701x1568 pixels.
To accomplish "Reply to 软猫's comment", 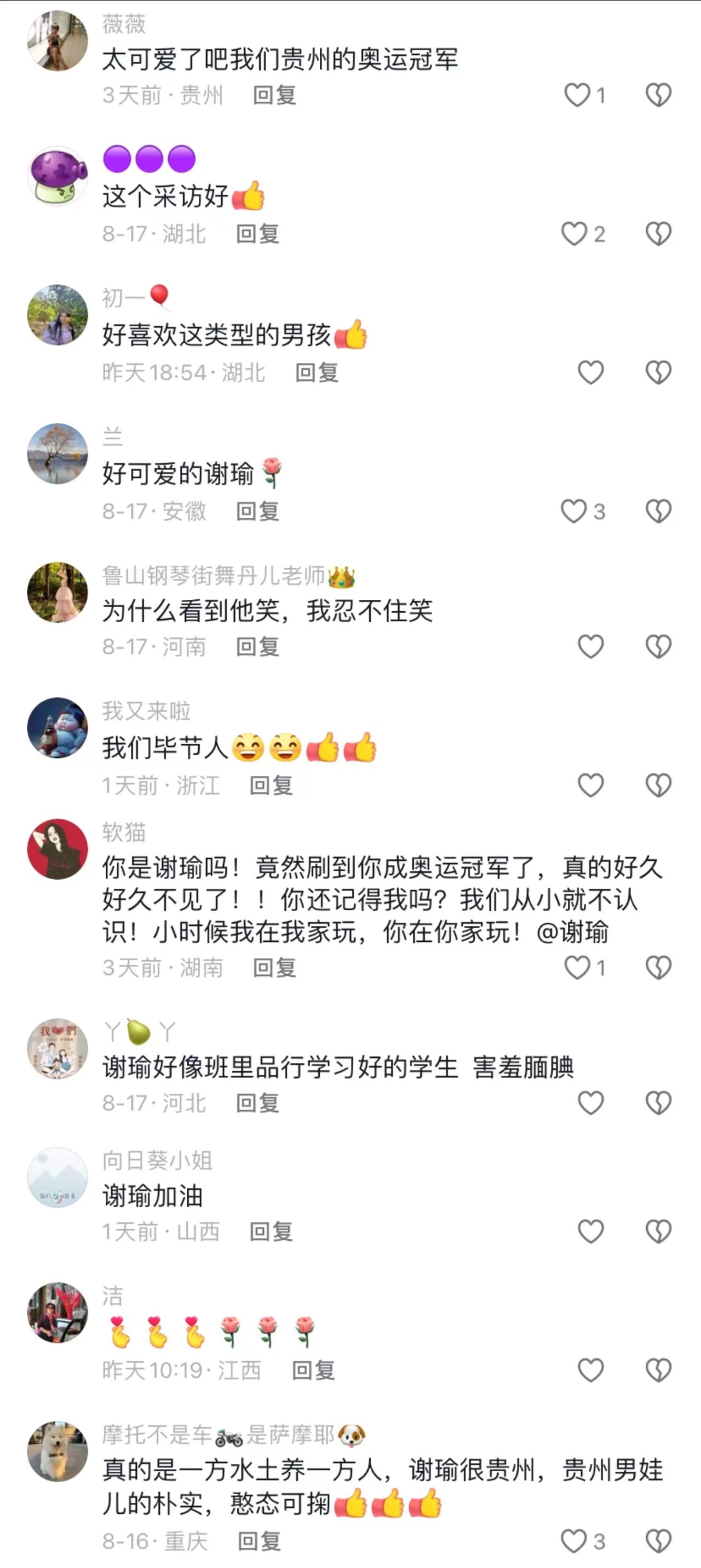I will 275,967.
